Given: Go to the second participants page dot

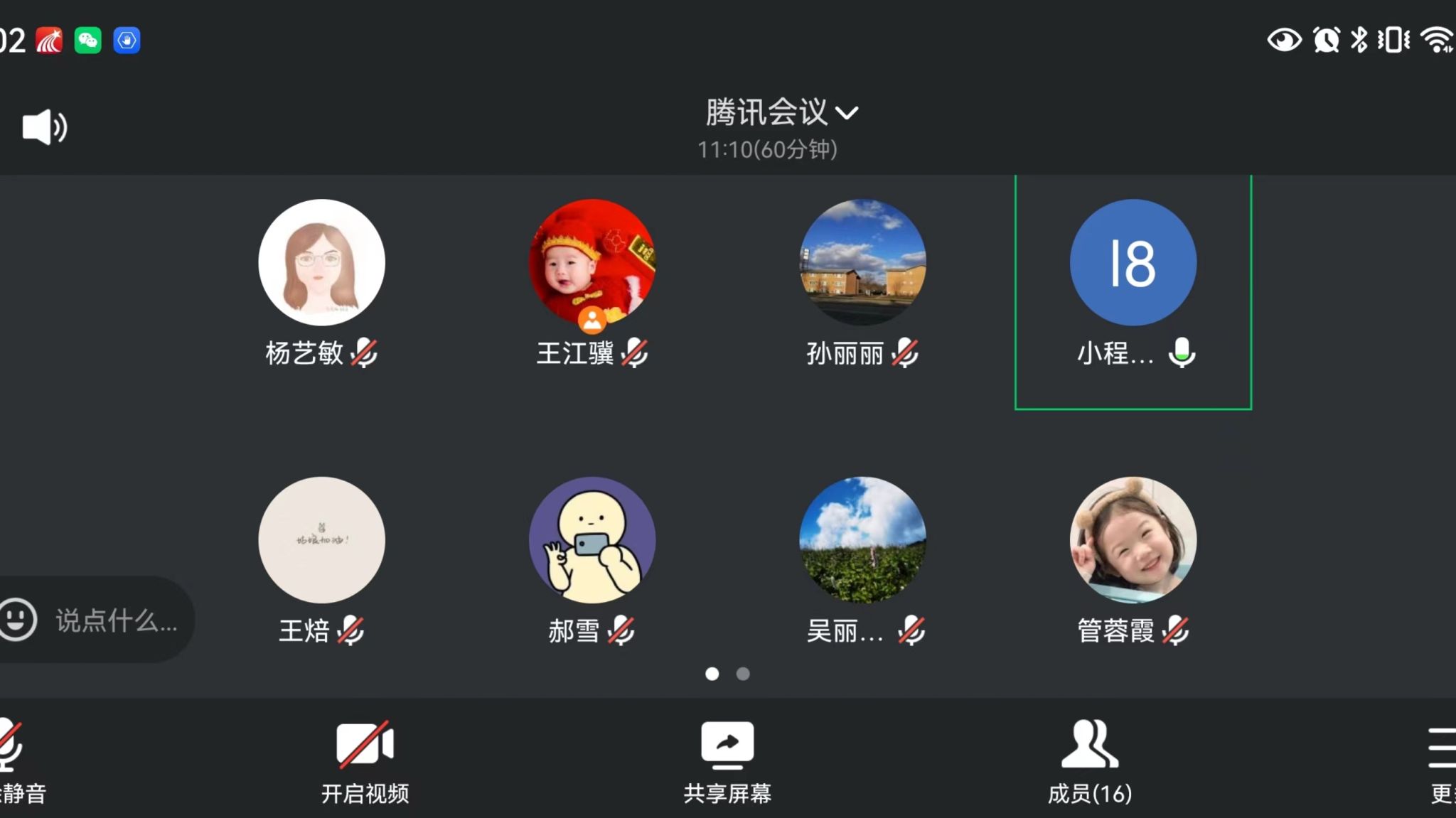Looking at the screenshot, I should point(743,674).
